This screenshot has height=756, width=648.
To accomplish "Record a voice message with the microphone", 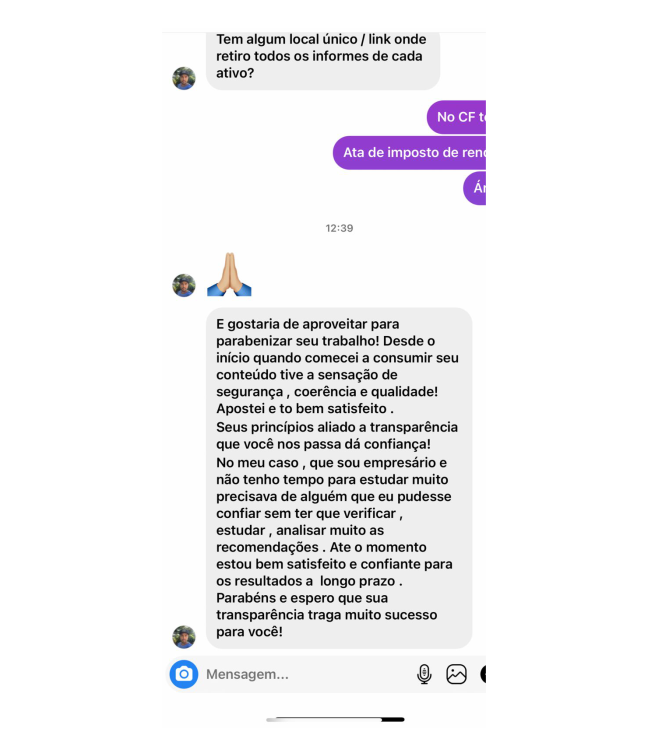I will [424, 674].
